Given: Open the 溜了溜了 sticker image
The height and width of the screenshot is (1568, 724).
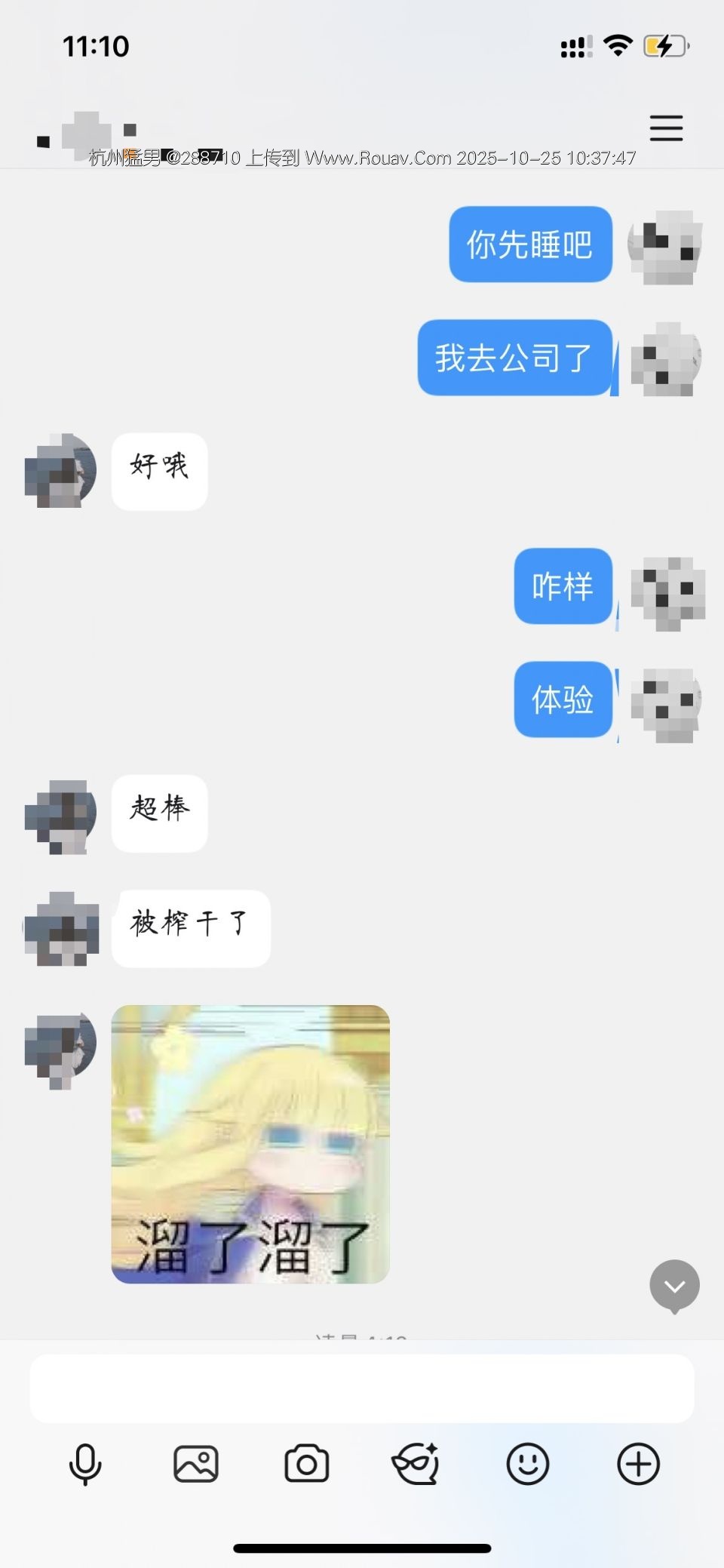Looking at the screenshot, I should 250,1143.
